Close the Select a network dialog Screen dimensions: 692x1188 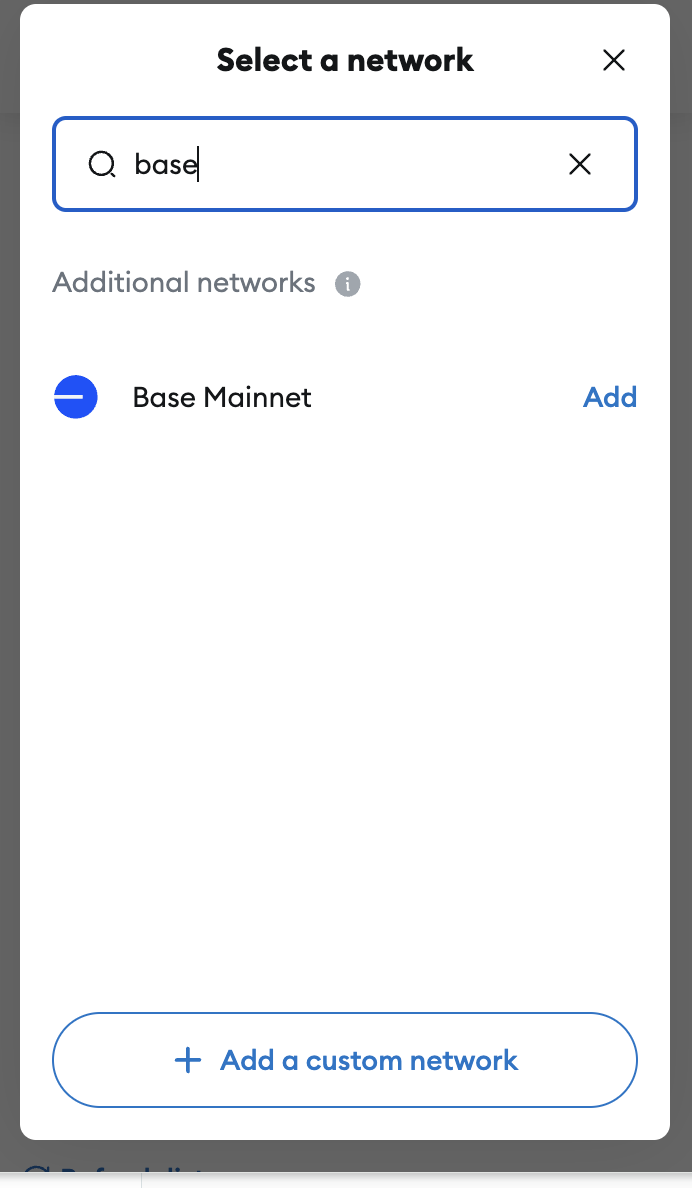pyautogui.click(x=613, y=60)
